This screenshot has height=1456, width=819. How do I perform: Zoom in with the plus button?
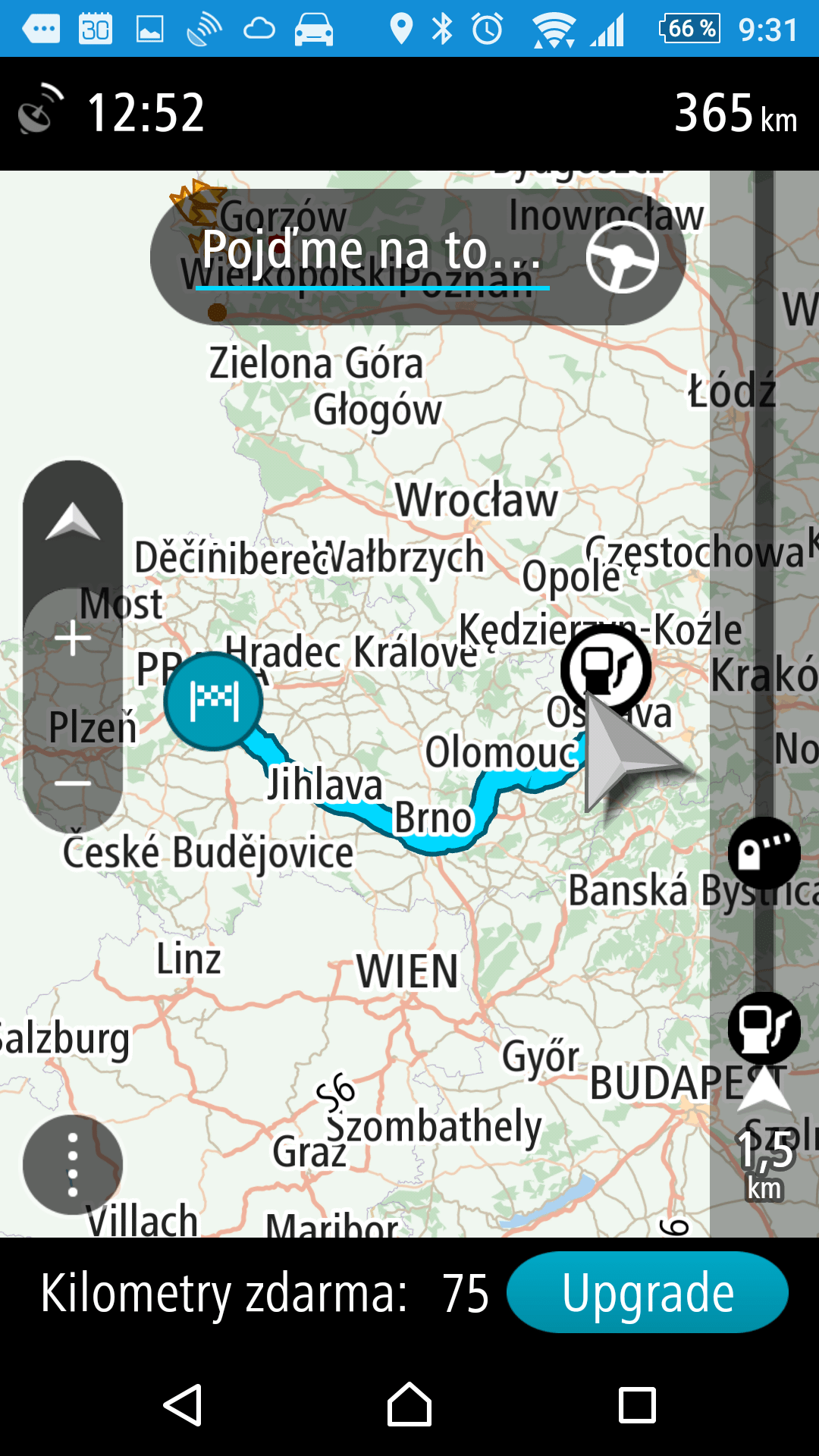click(73, 638)
